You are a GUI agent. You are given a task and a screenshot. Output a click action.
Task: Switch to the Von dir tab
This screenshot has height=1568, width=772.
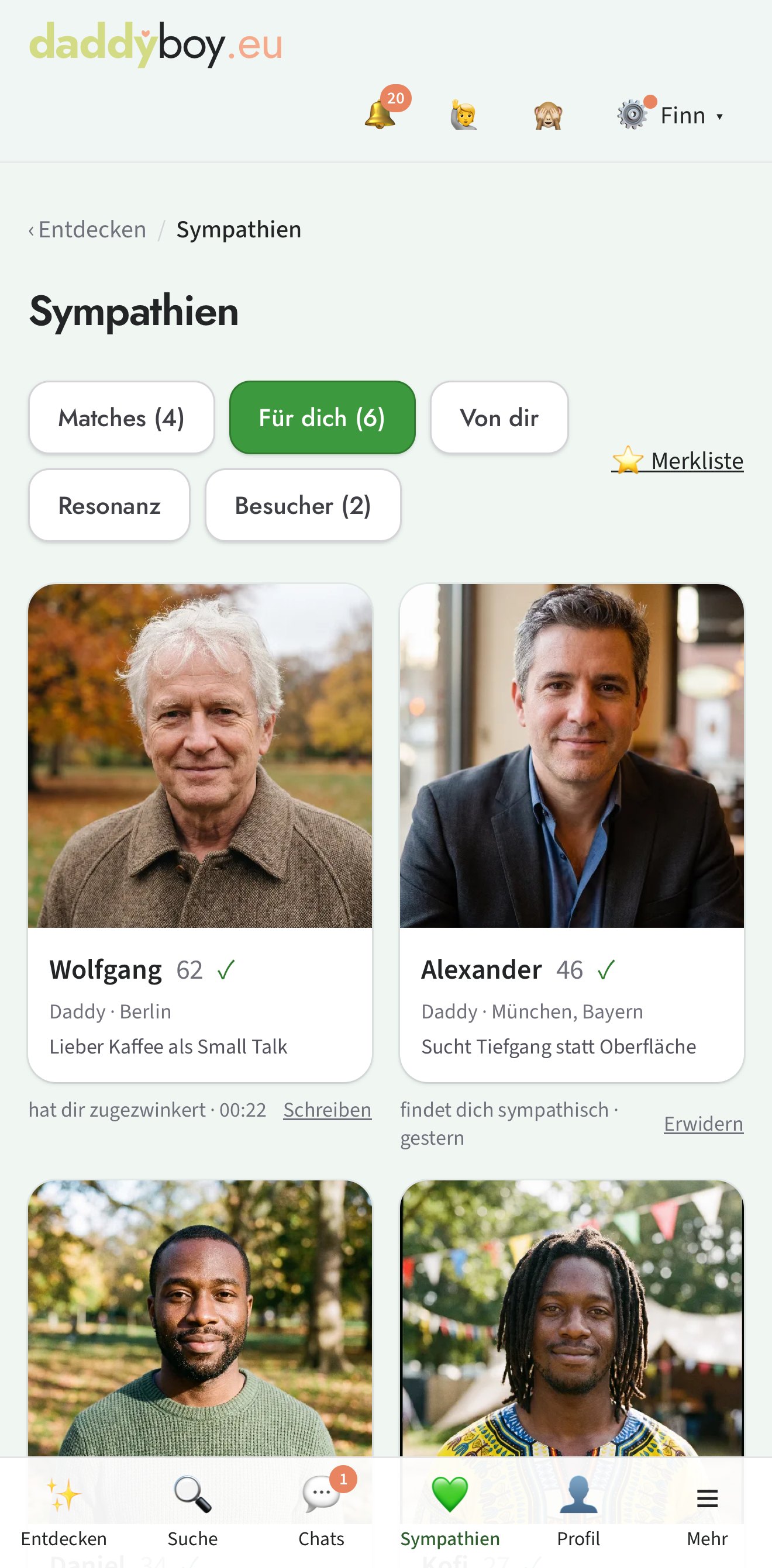pos(499,417)
